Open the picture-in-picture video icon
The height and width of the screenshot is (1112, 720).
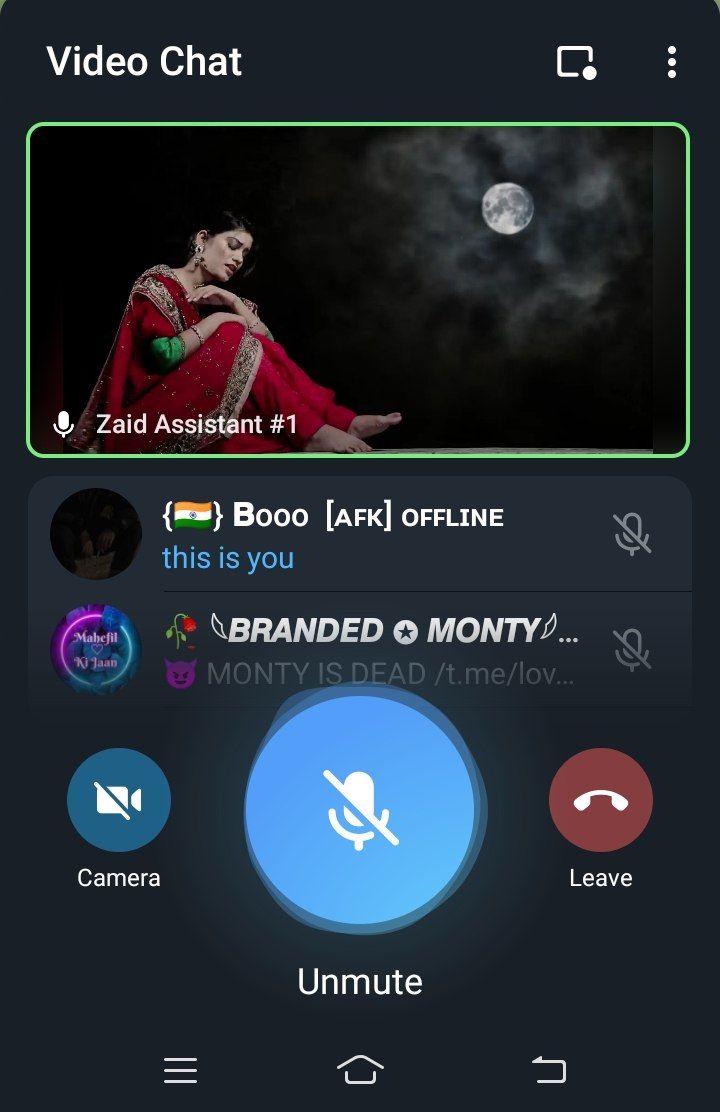576,62
